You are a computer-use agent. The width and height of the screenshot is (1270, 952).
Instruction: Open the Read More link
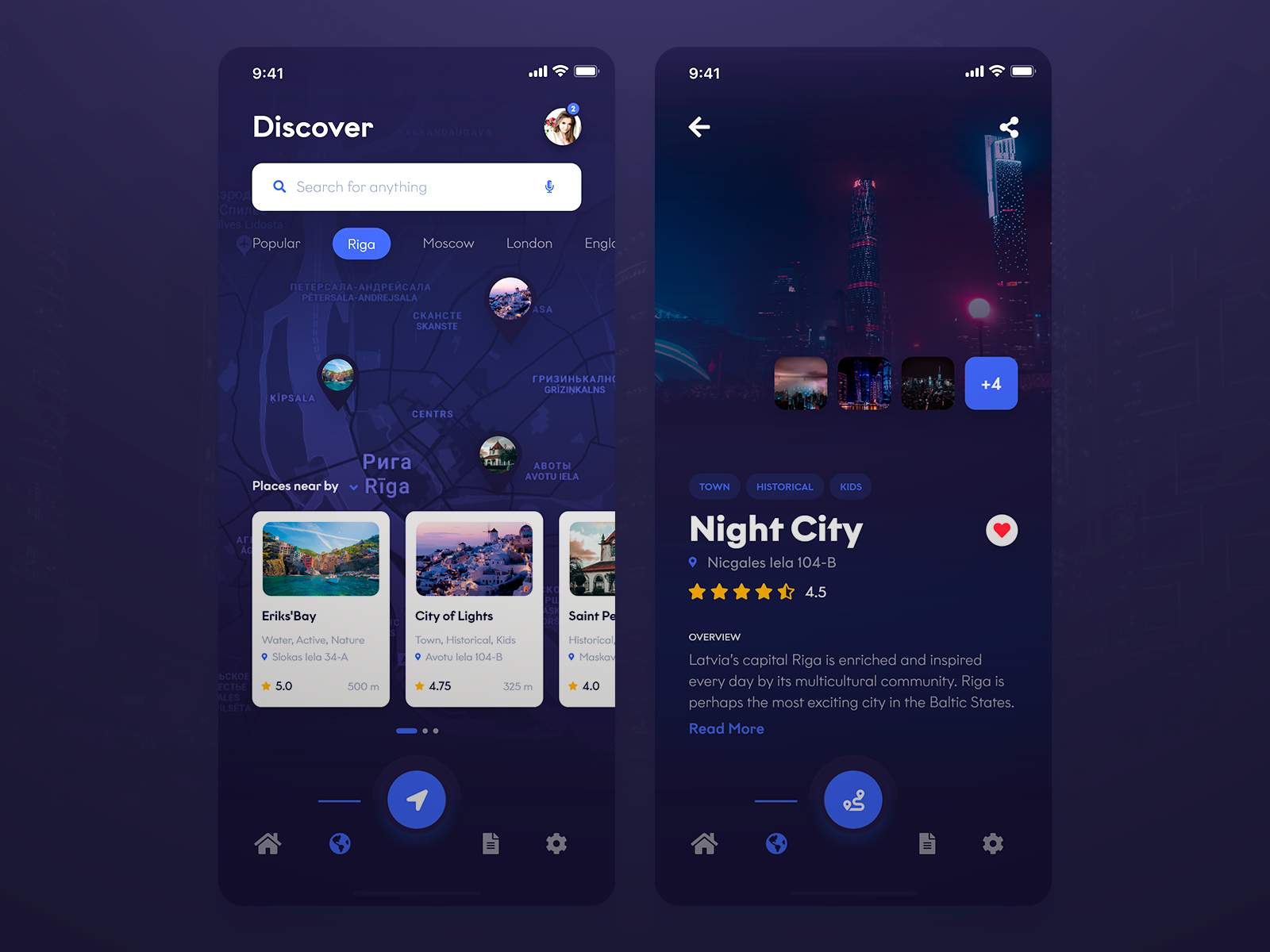[x=726, y=729]
